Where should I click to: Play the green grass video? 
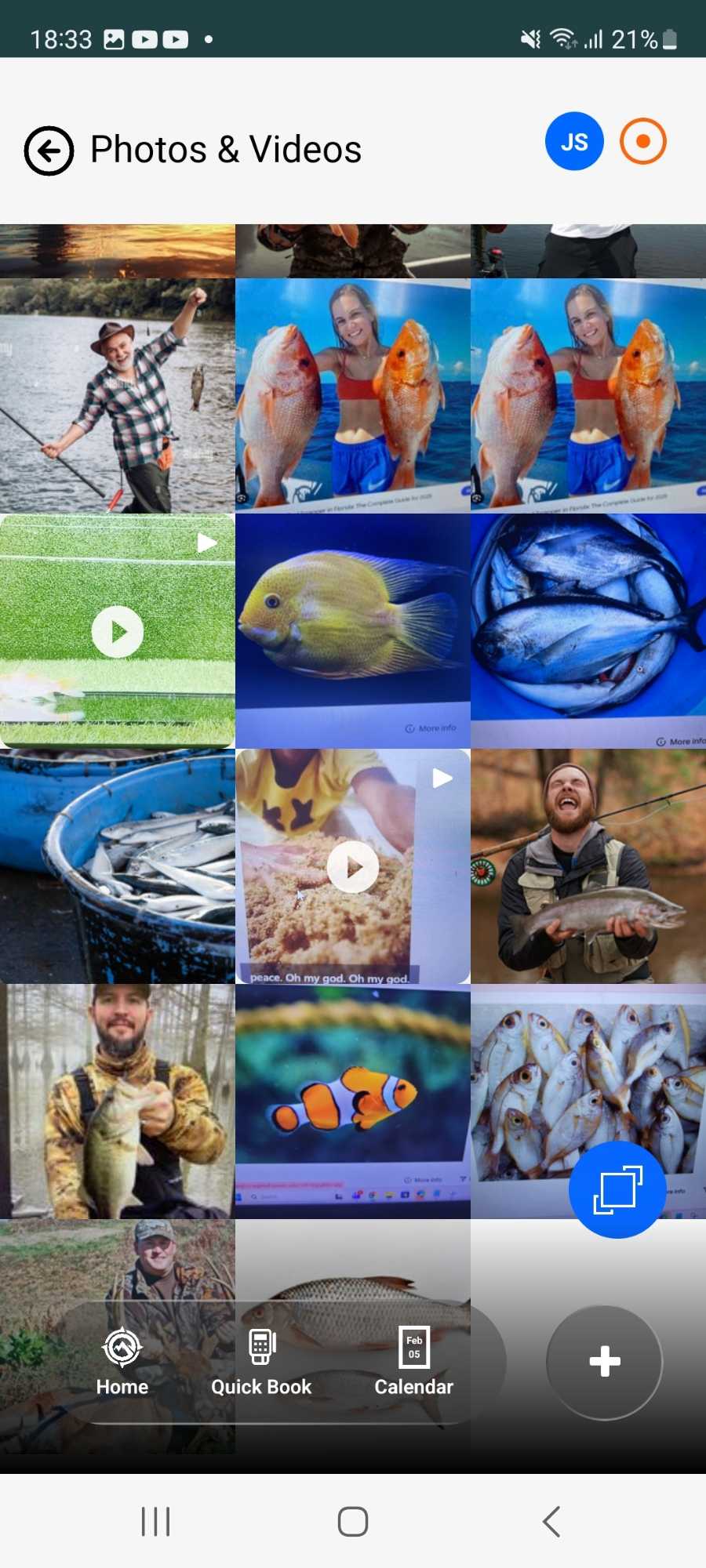pos(118,631)
